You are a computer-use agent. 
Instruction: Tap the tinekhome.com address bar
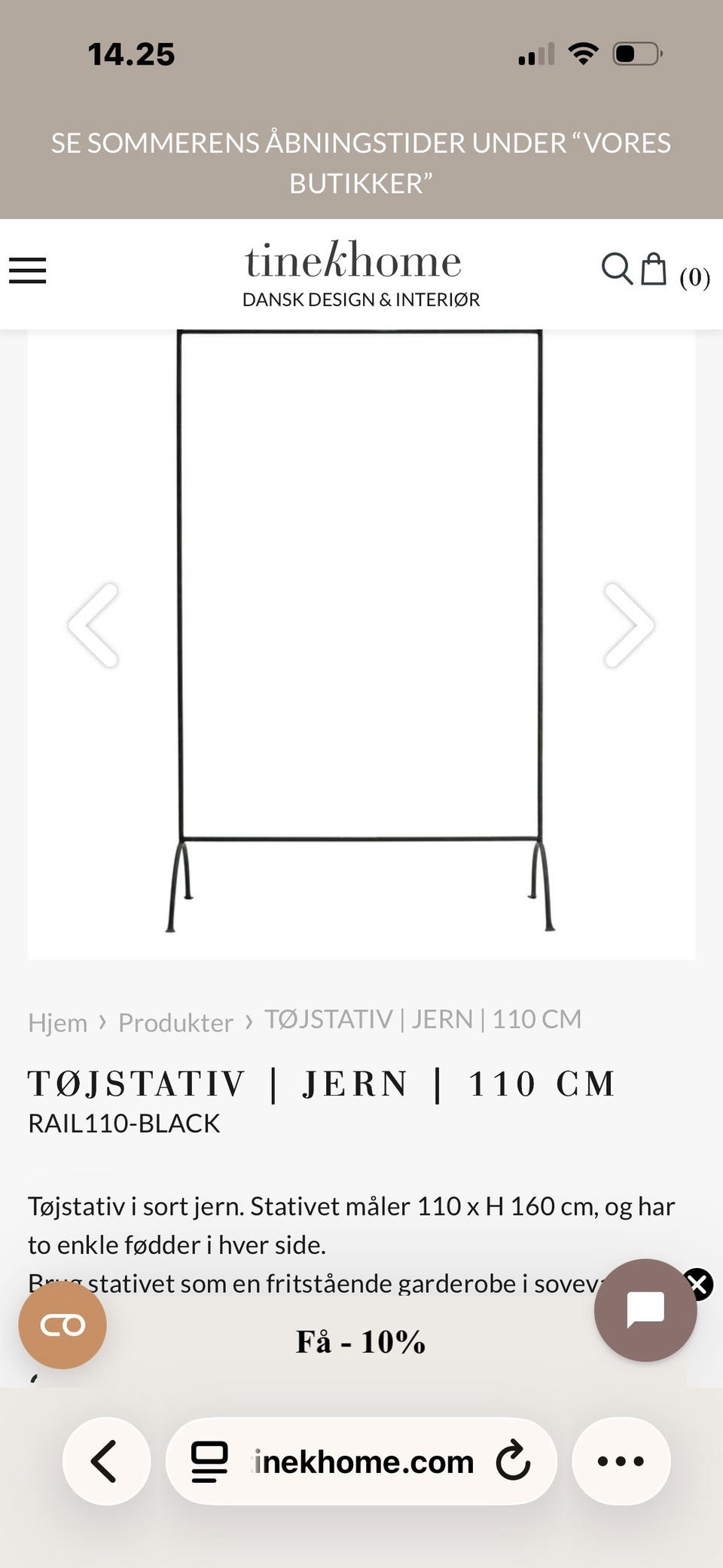pyautogui.click(x=361, y=1461)
